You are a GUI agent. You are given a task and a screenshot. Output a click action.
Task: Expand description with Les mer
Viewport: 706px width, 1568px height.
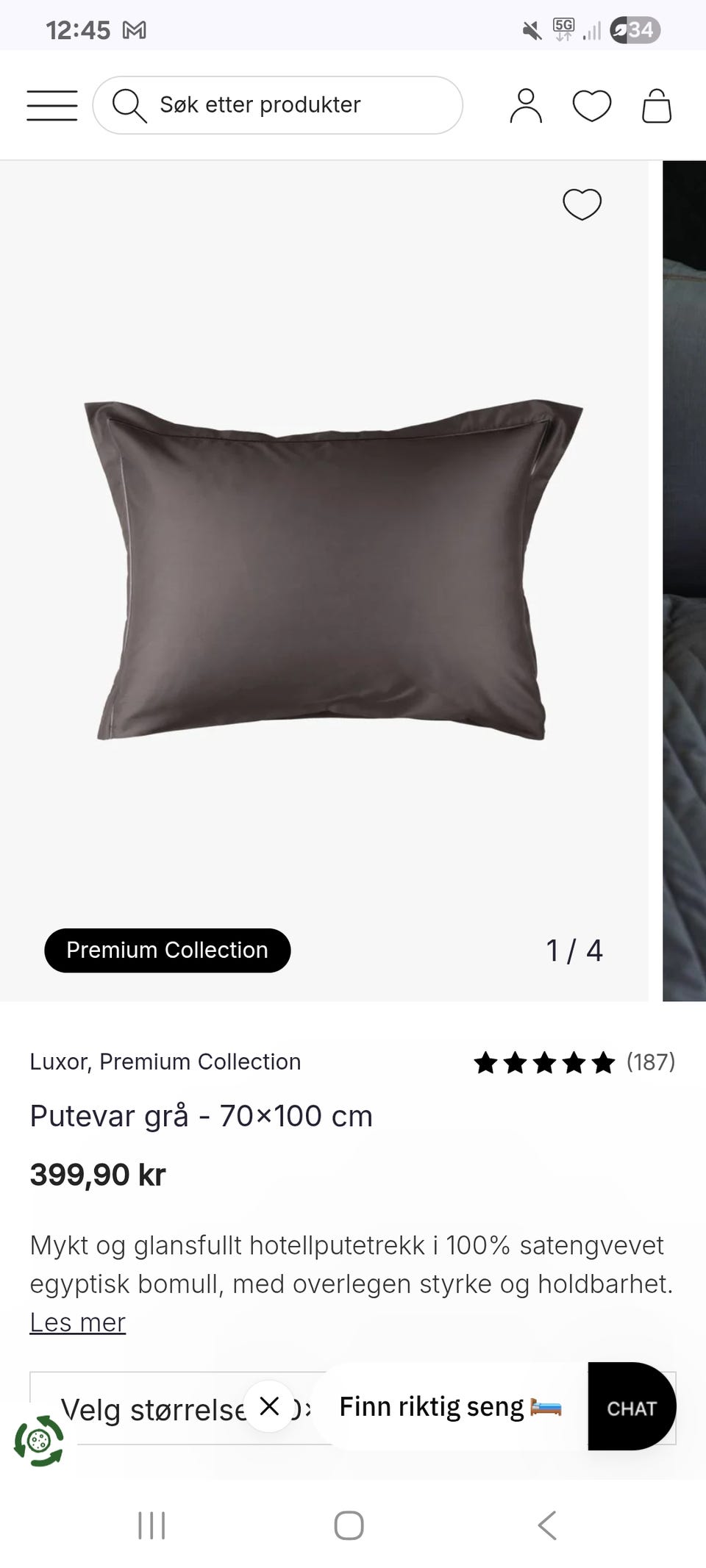pos(77,1322)
